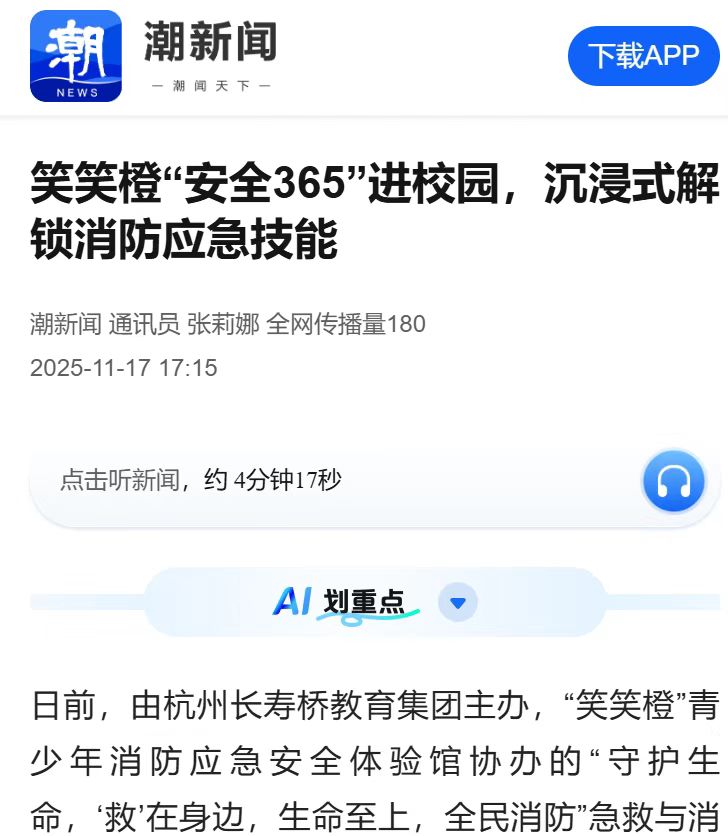Image resolution: width=728 pixels, height=836 pixels.
Task: Play the news audio with headphone icon
Action: pos(673,481)
